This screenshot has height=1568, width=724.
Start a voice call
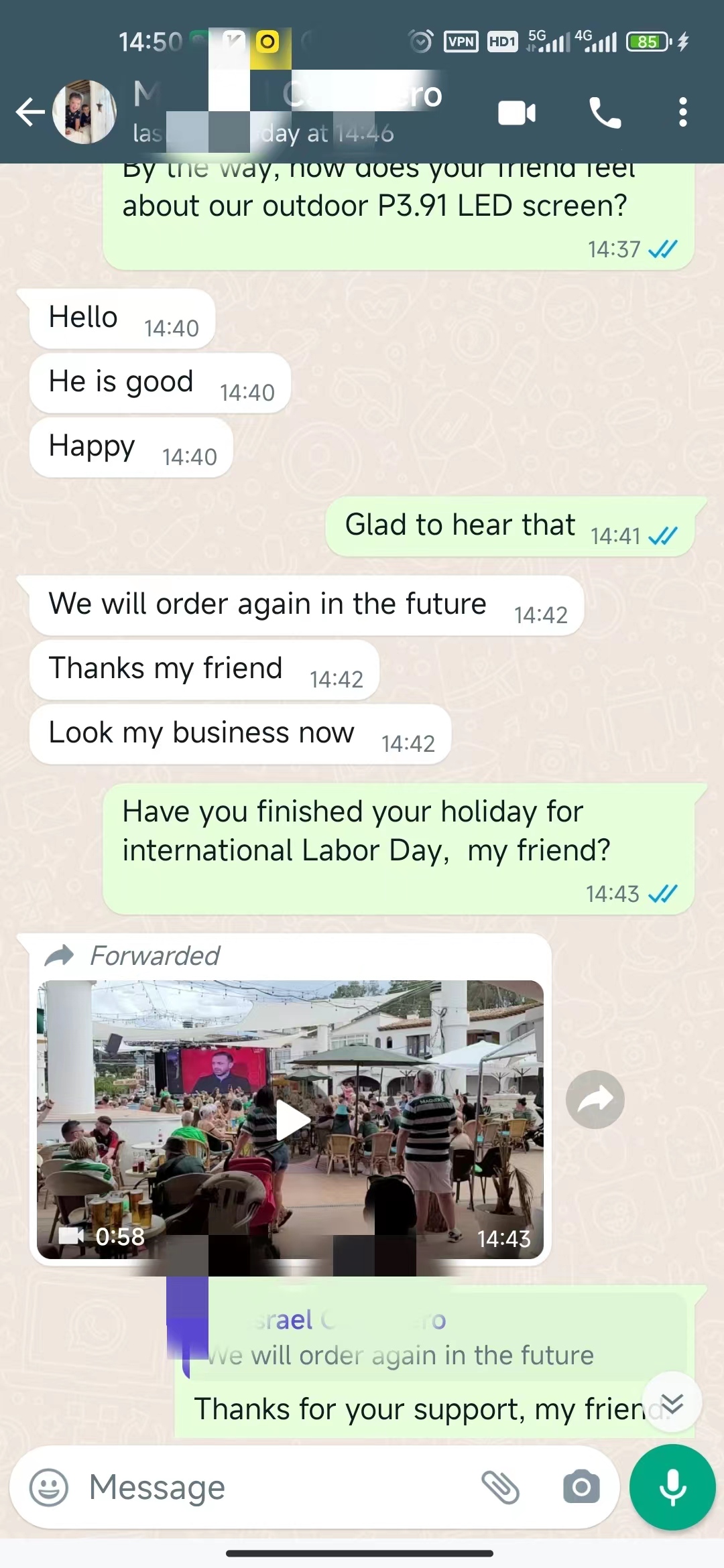click(605, 113)
